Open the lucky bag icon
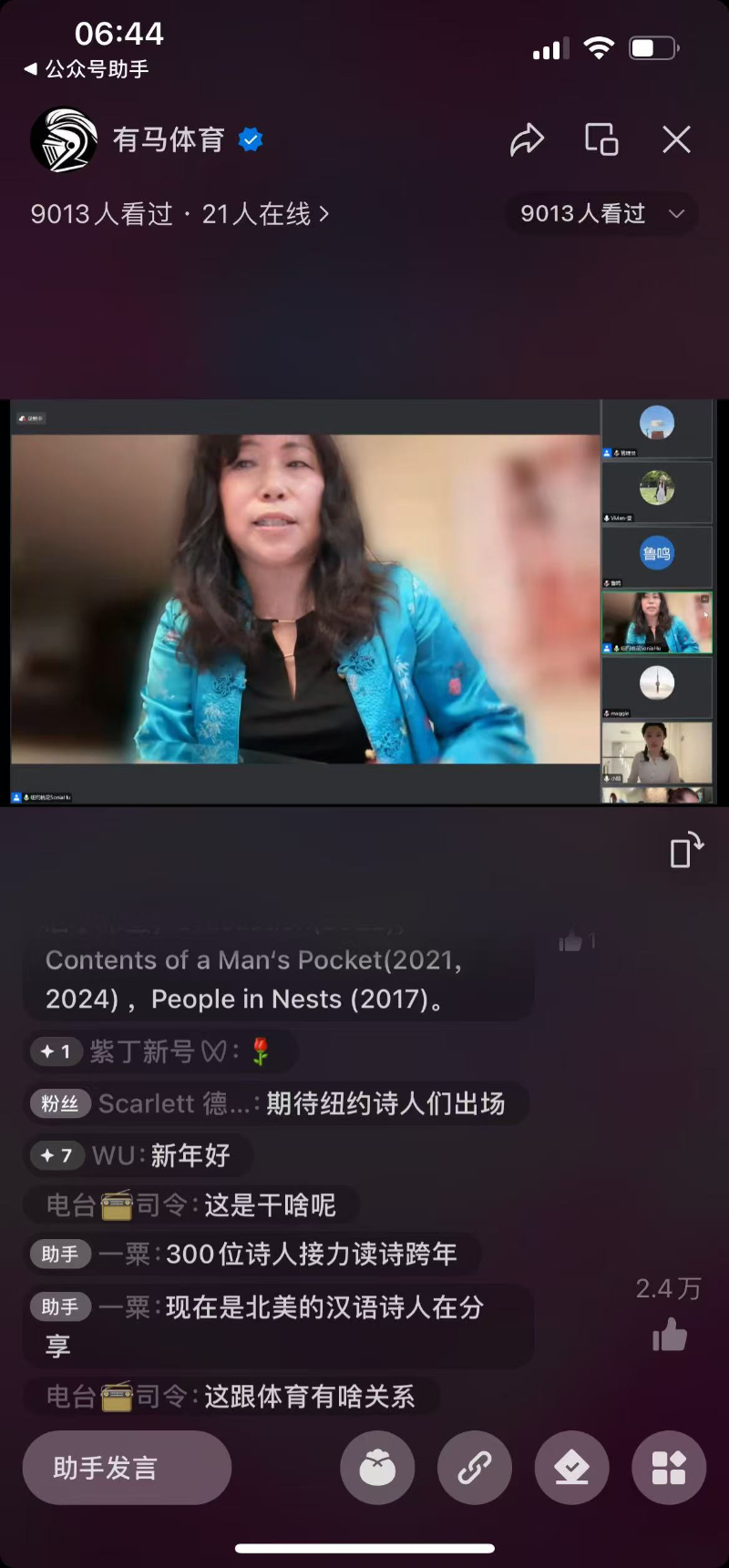 377,1468
